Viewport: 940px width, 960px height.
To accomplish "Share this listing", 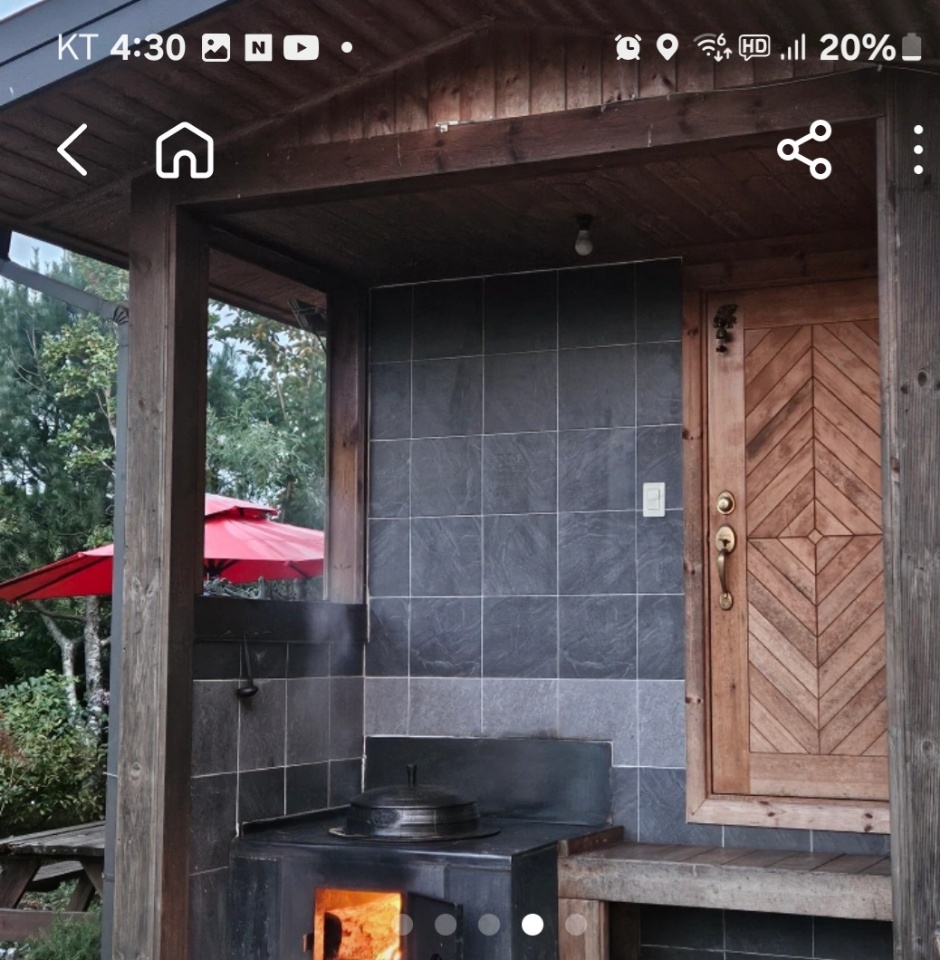I will coord(804,150).
